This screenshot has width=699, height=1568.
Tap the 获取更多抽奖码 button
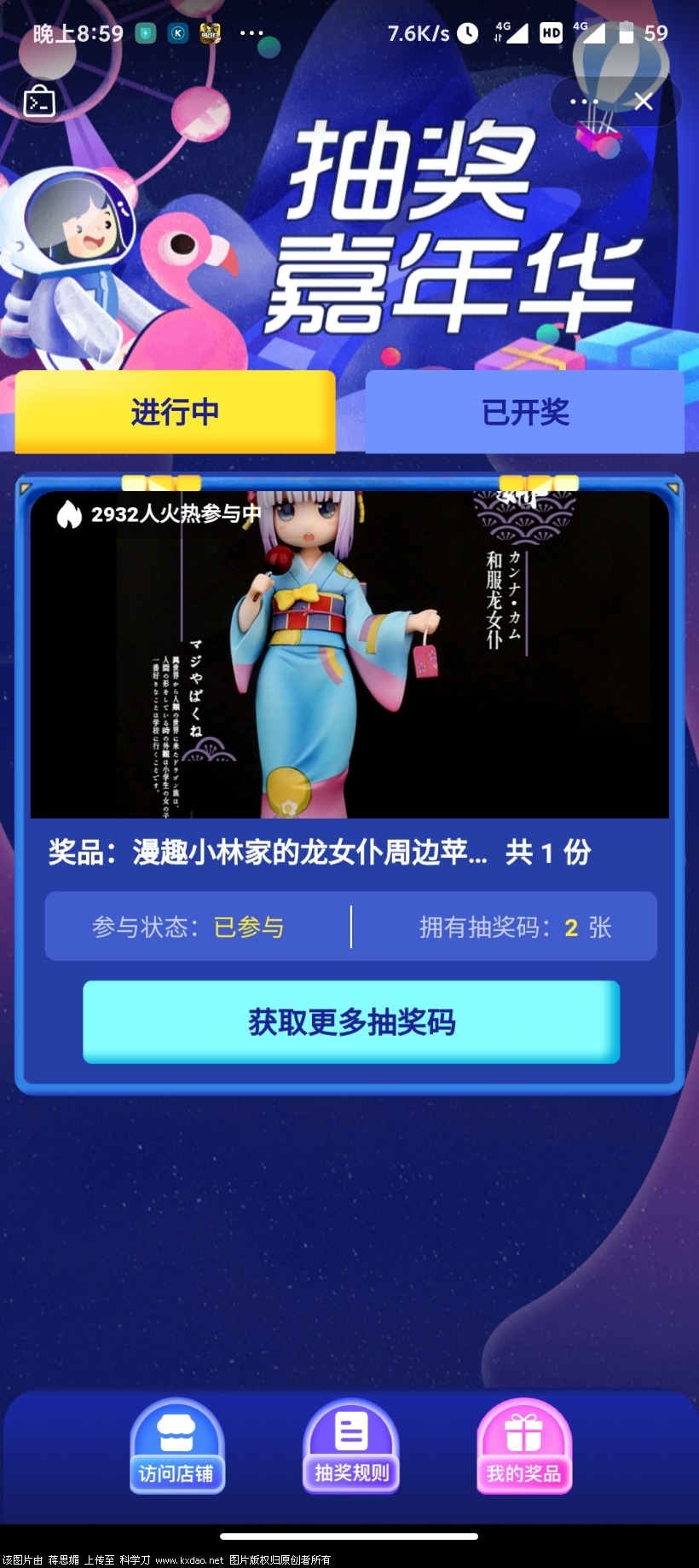click(x=350, y=1021)
